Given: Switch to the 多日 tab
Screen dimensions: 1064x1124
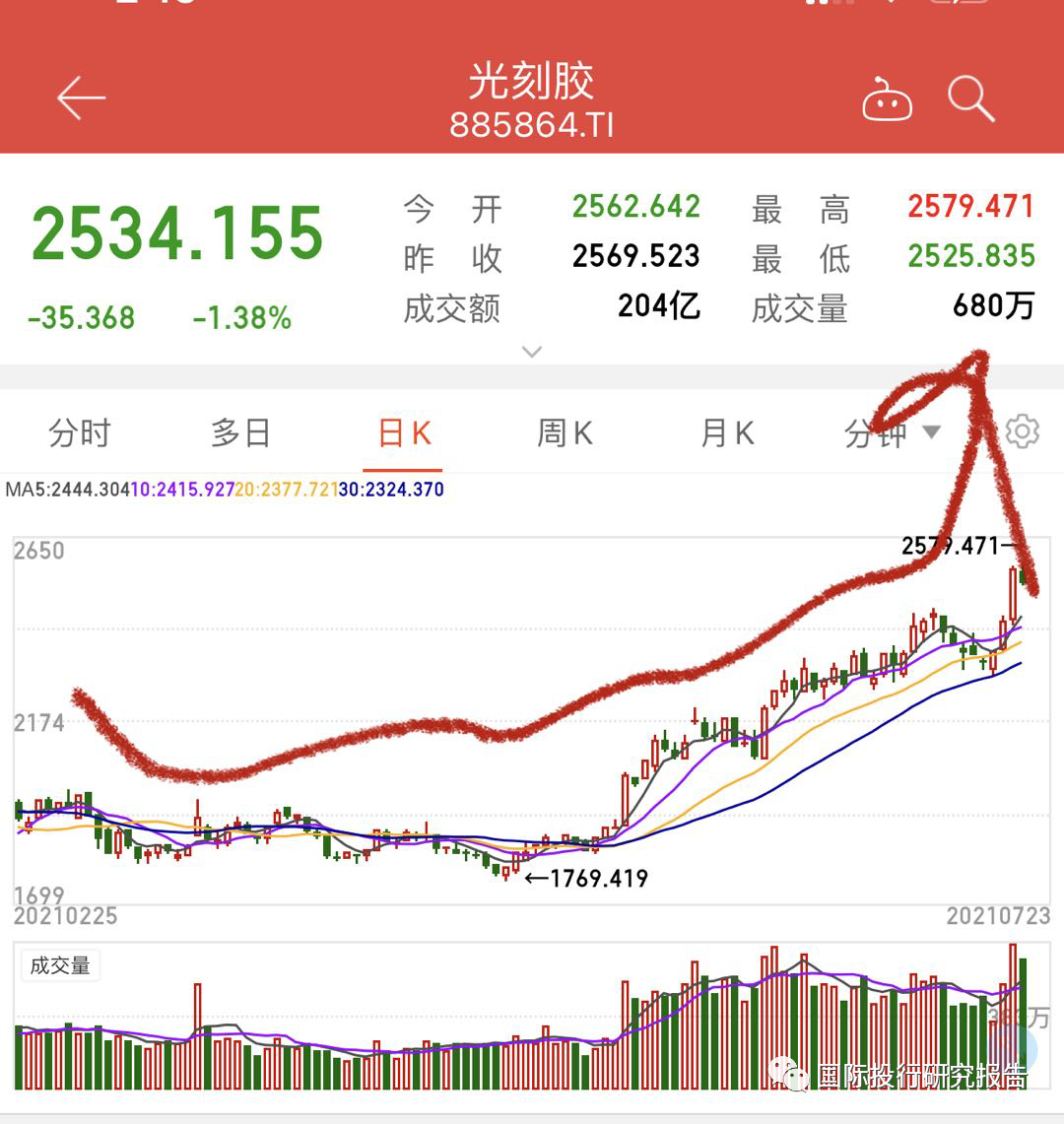Looking at the screenshot, I should tap(240, 433).
